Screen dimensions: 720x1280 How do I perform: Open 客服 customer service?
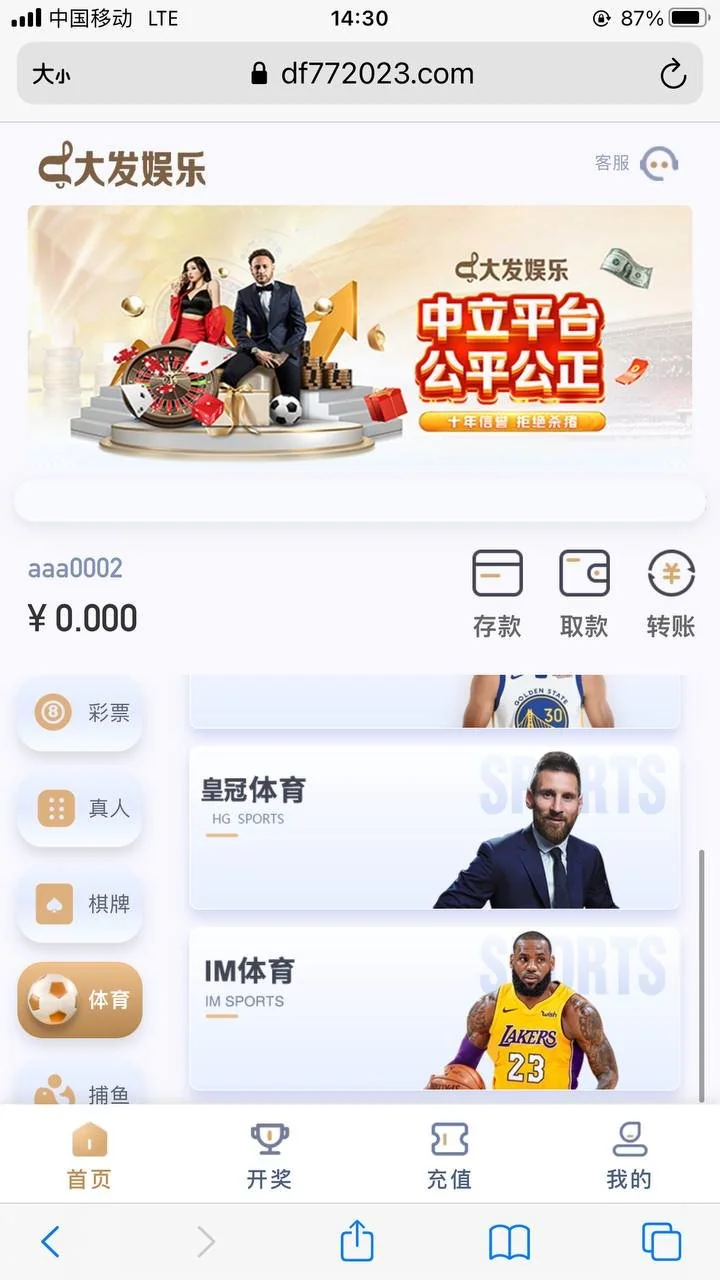(x=638, y=163)
